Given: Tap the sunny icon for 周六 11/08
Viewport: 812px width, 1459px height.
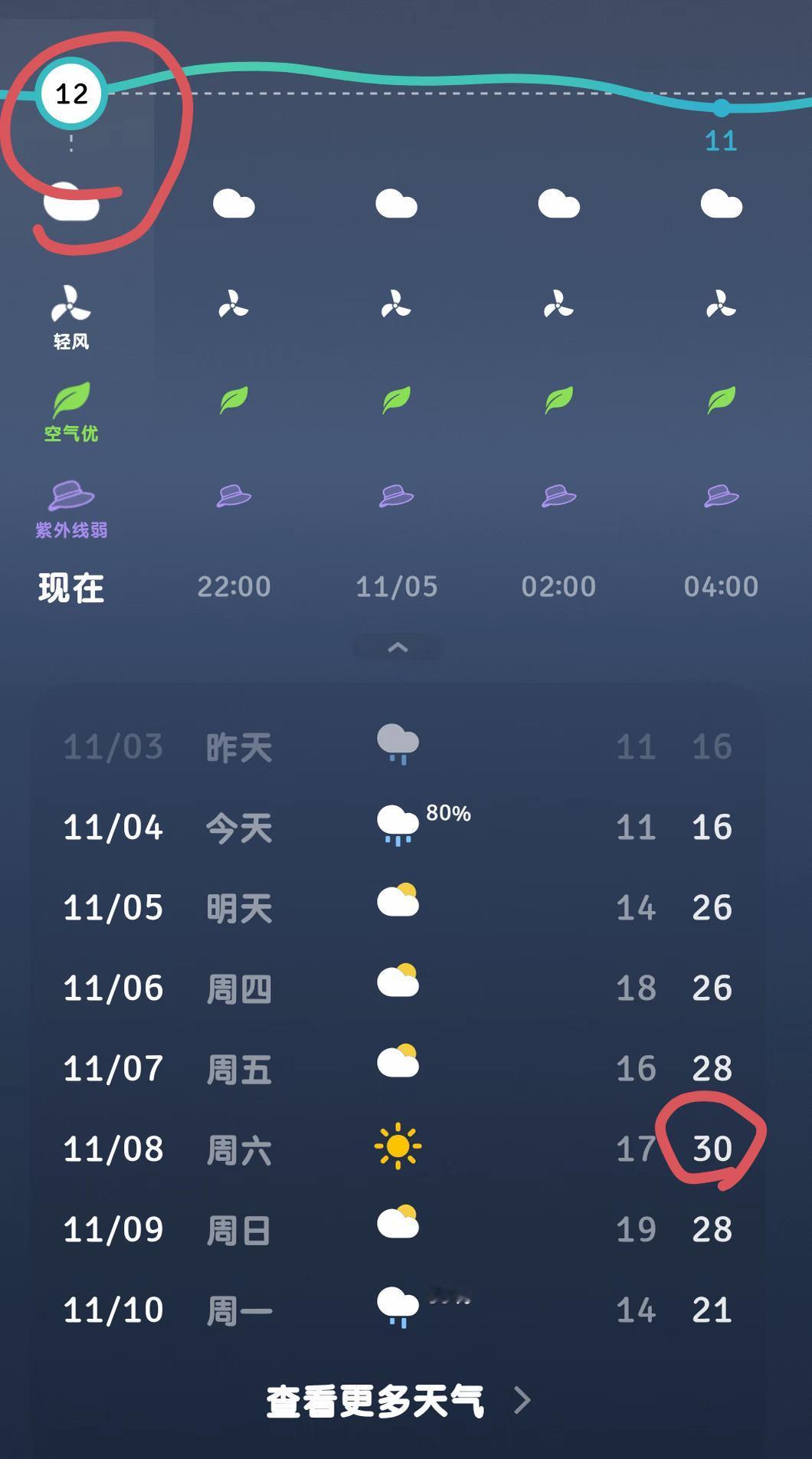Looking at the screenshot, I should coord(398,1147).
